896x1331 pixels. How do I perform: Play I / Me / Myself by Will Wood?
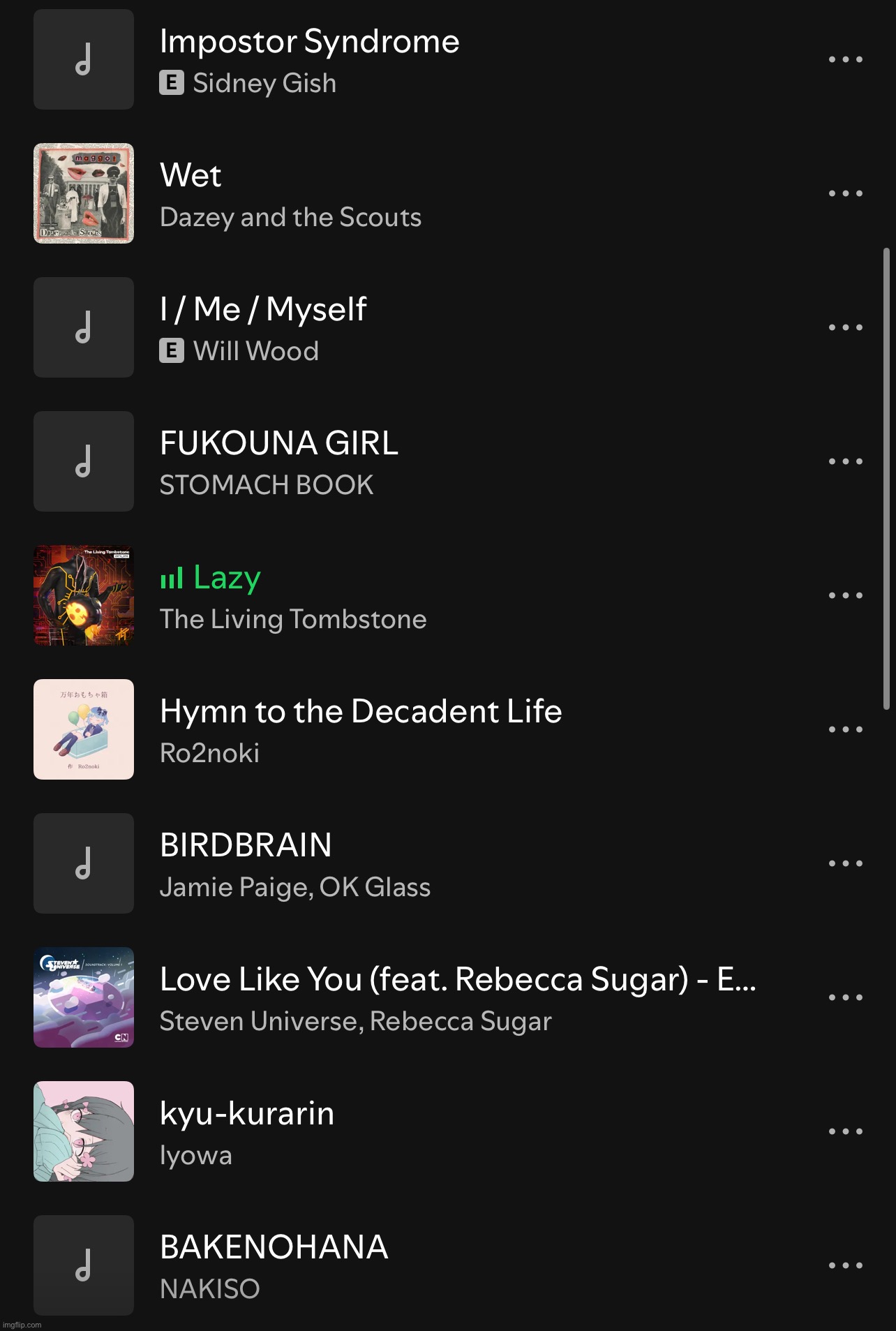pyautogui.click(x=263, y=310)
